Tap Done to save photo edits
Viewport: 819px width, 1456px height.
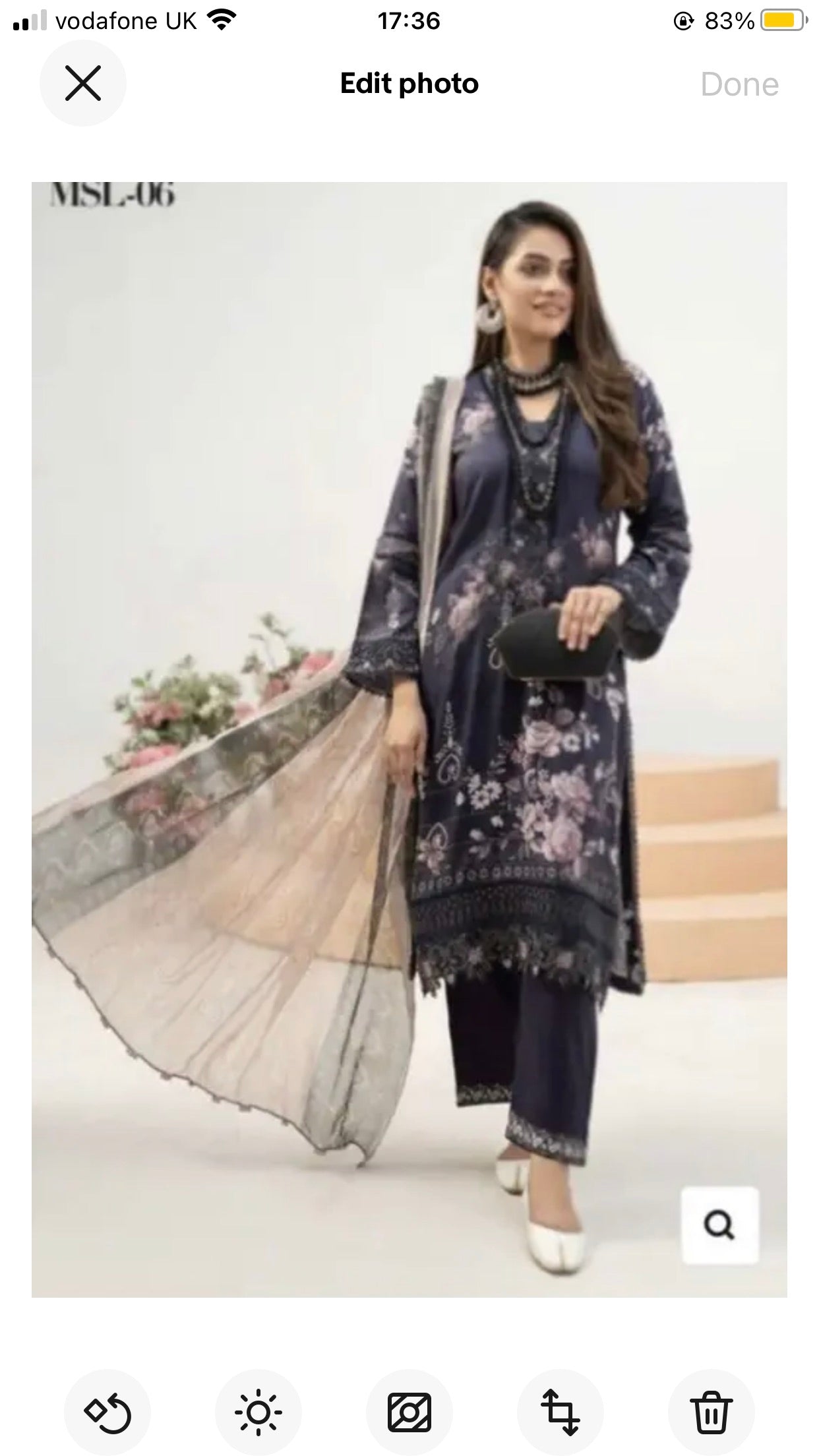[x=739, y=85]
